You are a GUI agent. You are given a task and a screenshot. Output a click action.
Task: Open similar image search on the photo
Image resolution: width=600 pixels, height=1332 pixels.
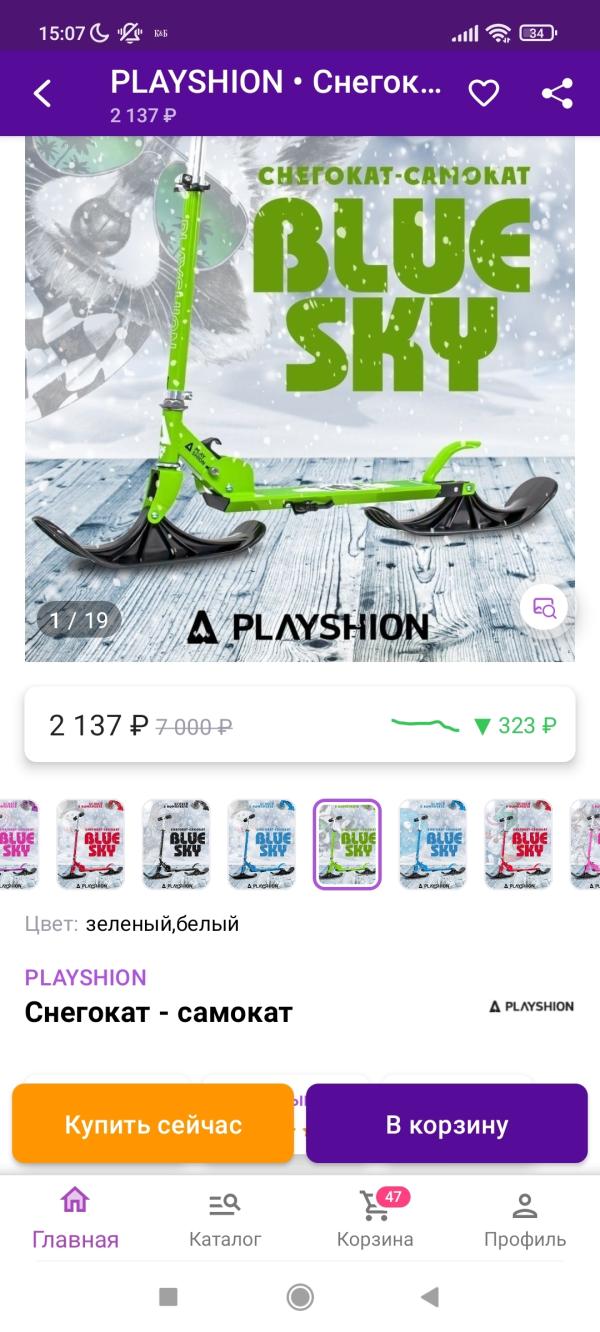point(545,607)
